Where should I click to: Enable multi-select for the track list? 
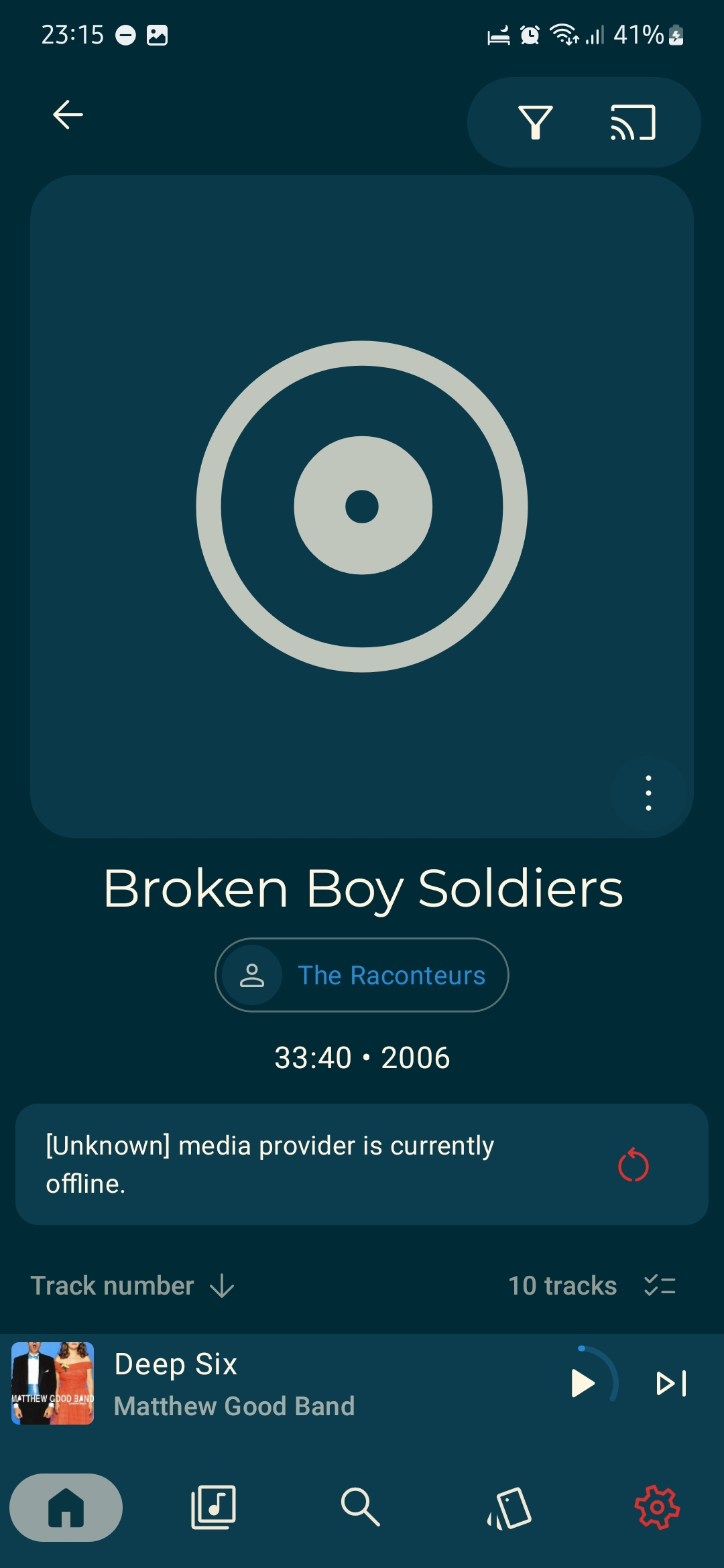(x=660, y=1285)
